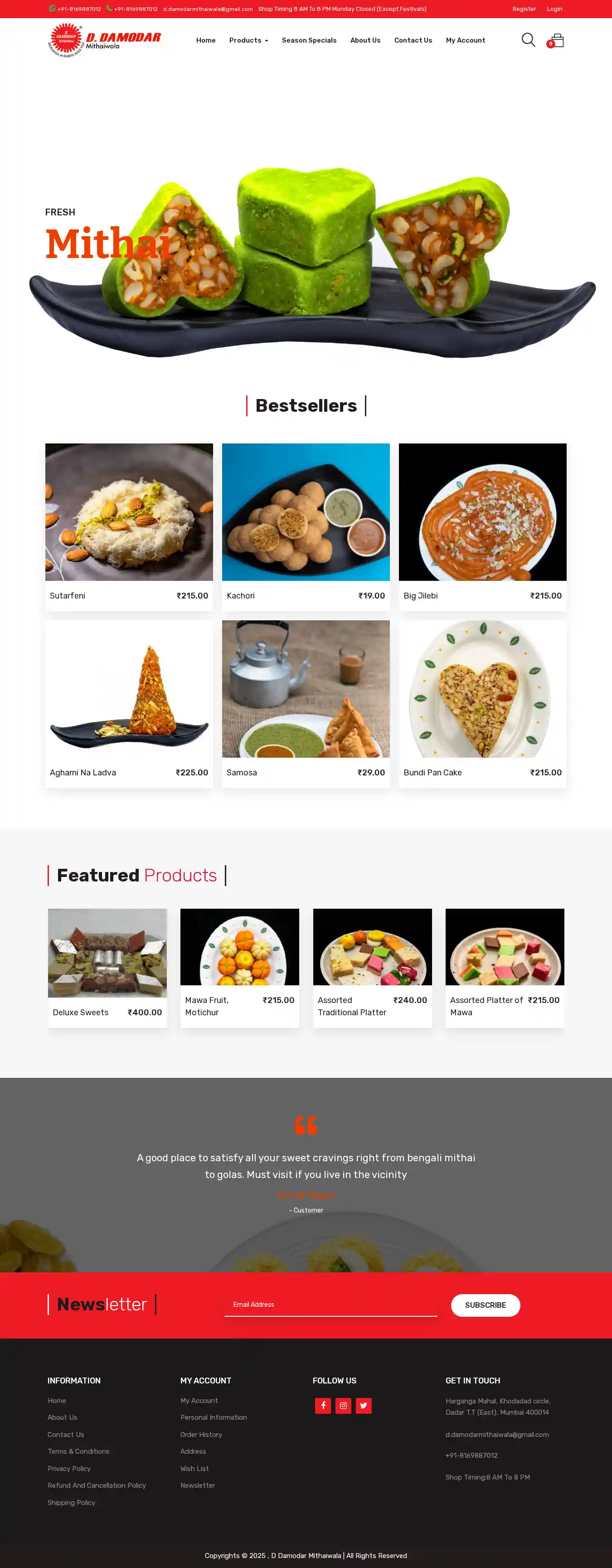View the Bundi Pan Cake product
Image resolution: width=612 pixels, height=1568 pixels.
click(x=482, y=690)
